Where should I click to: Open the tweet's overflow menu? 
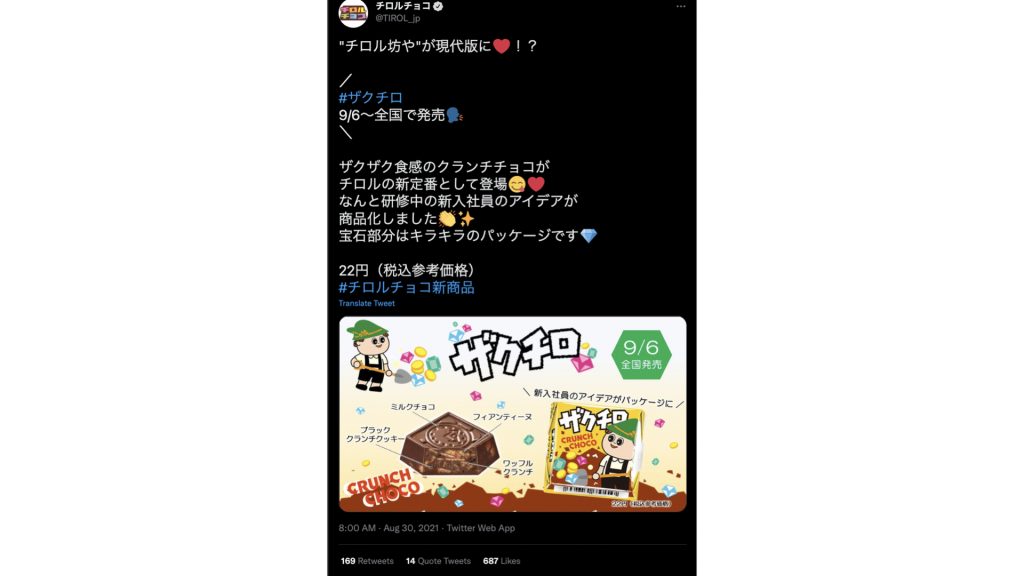[x=681, y=6]
